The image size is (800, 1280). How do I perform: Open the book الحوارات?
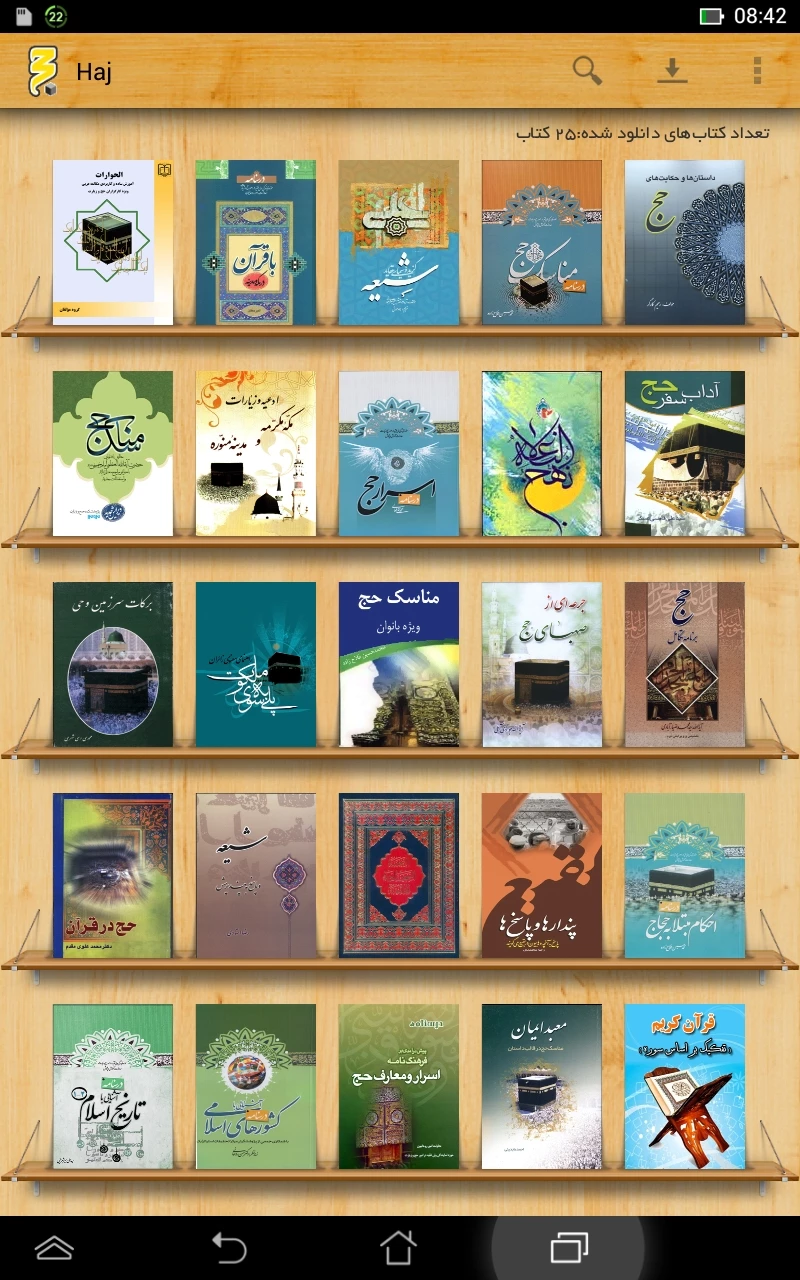[113, 243]
